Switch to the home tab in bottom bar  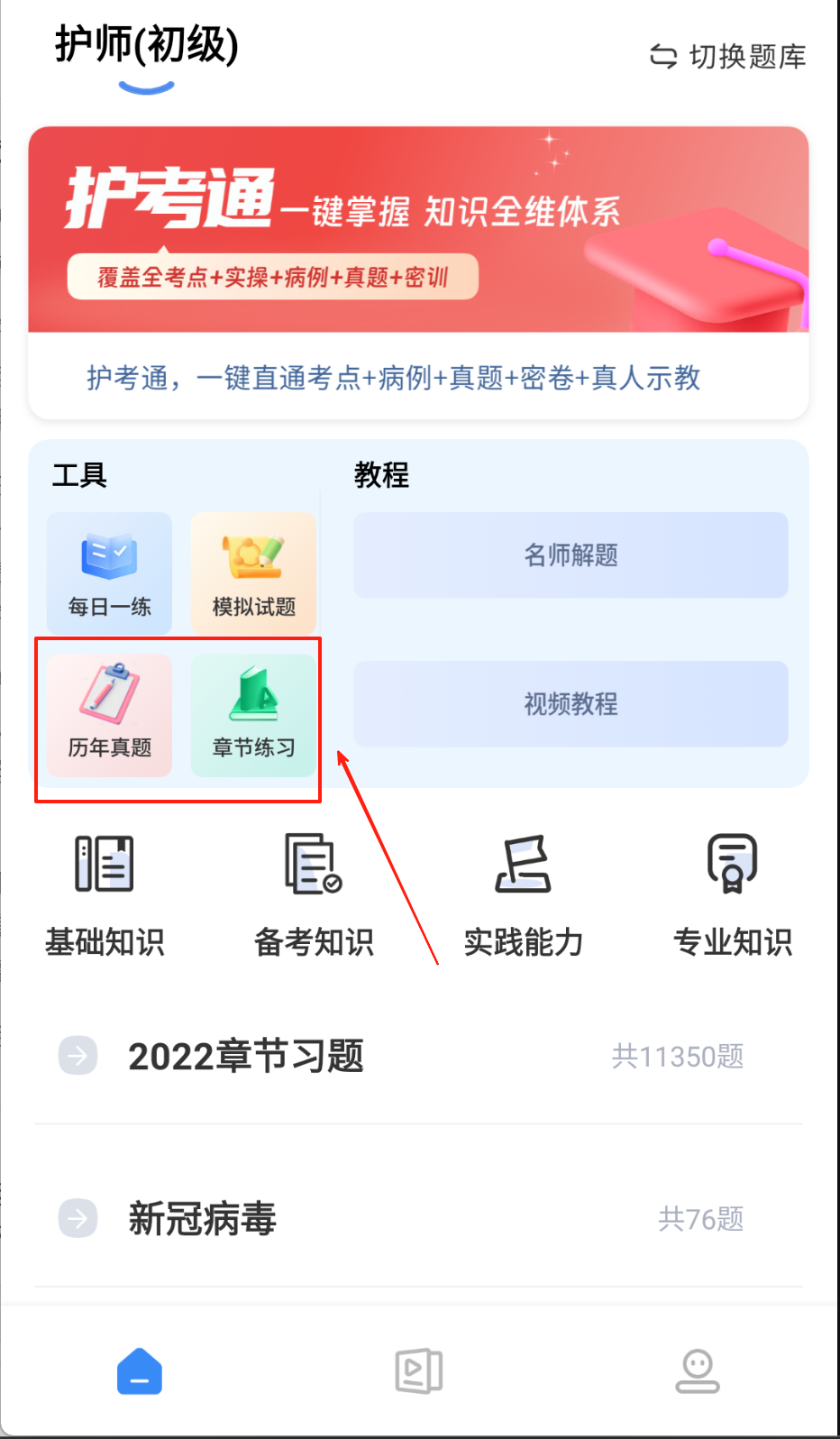point(140,1371)
